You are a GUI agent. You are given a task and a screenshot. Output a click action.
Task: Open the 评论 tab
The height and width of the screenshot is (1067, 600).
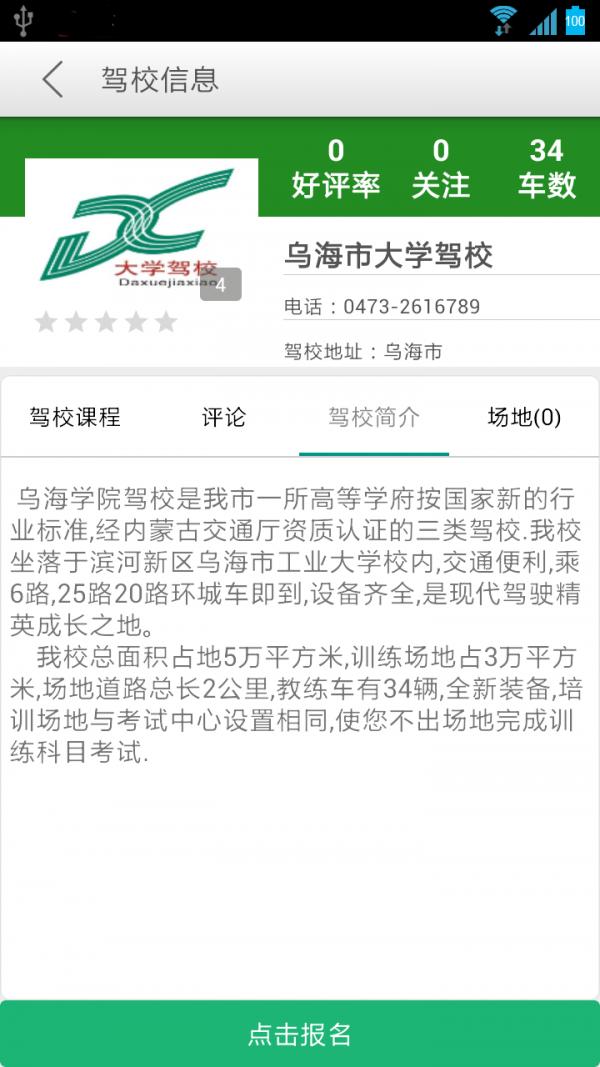[x=224, y=418]
